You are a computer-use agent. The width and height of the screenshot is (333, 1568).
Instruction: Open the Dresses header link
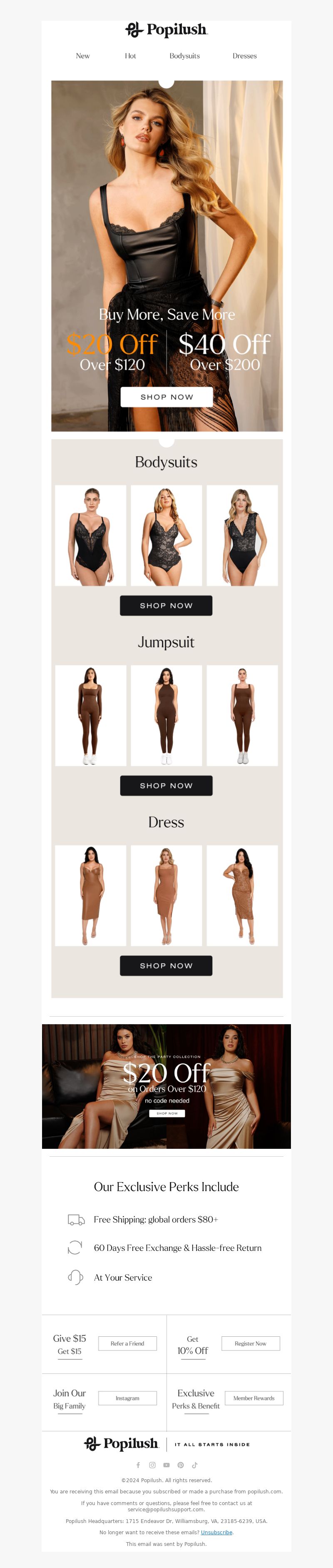click(244, 56)
